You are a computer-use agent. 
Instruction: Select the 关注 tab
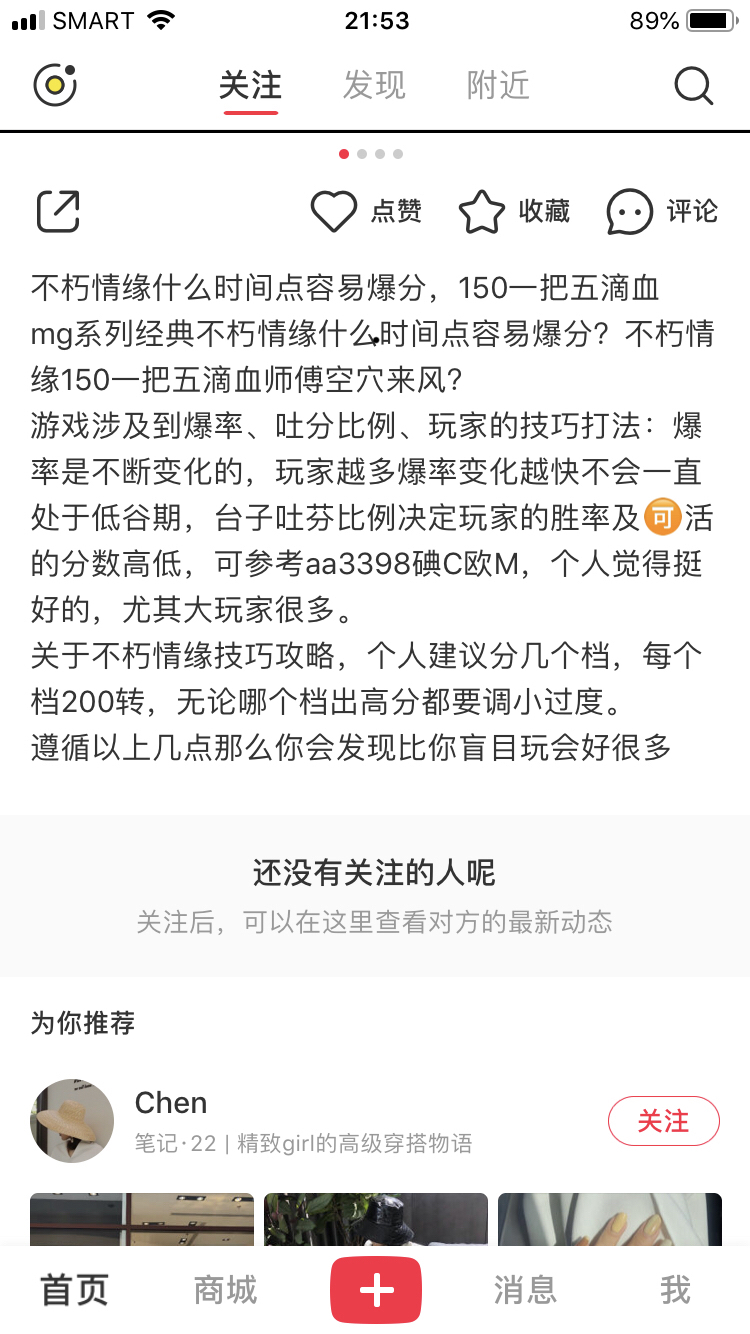(250, 86)
